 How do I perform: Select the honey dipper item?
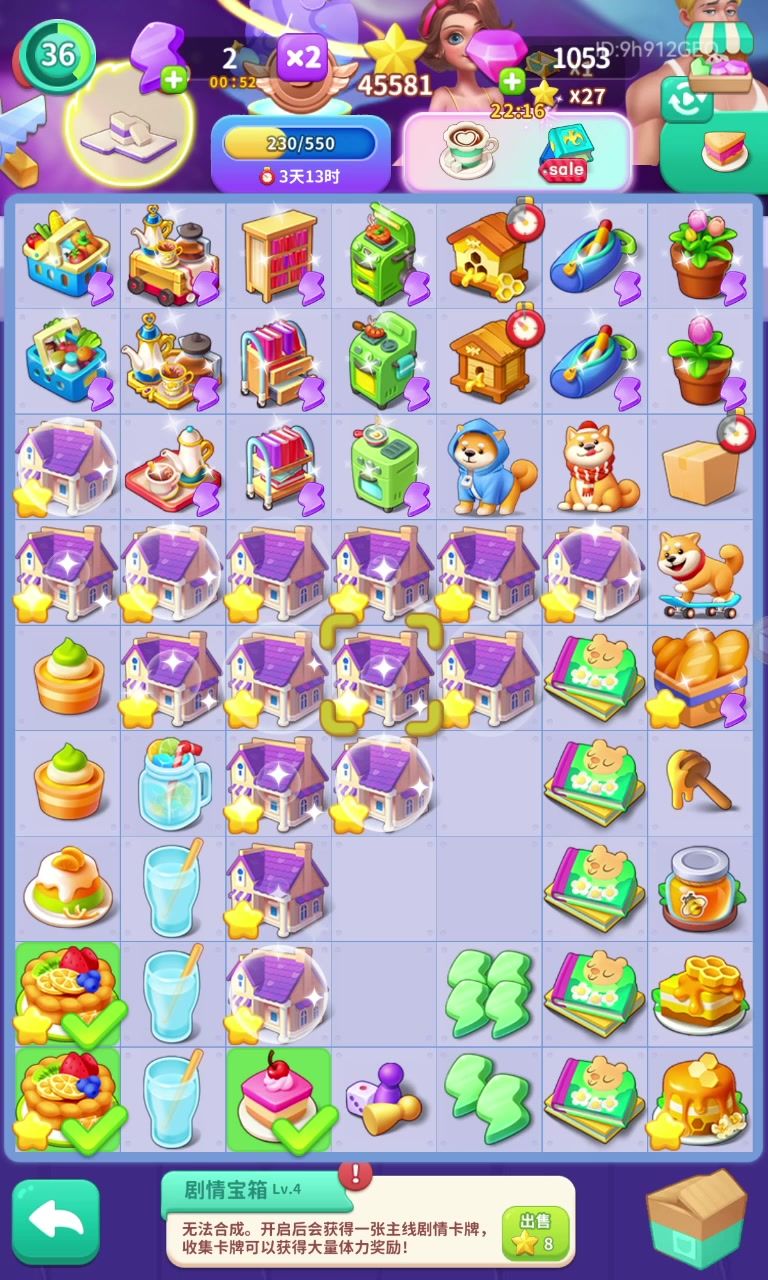click(700, 781)
